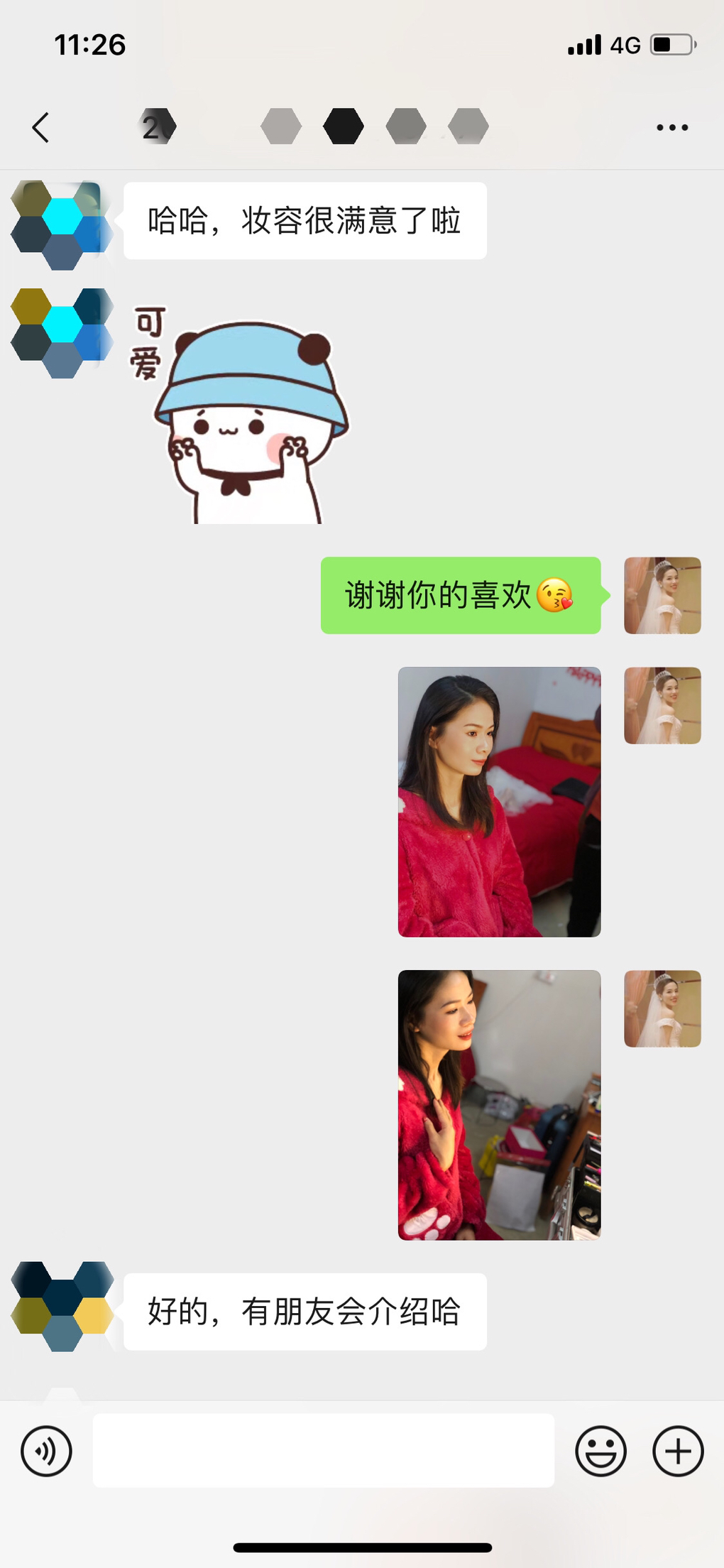Viewport: 724px width, 1568px height.
Task: Go back to the chat list
Action: tap(41, 128)
